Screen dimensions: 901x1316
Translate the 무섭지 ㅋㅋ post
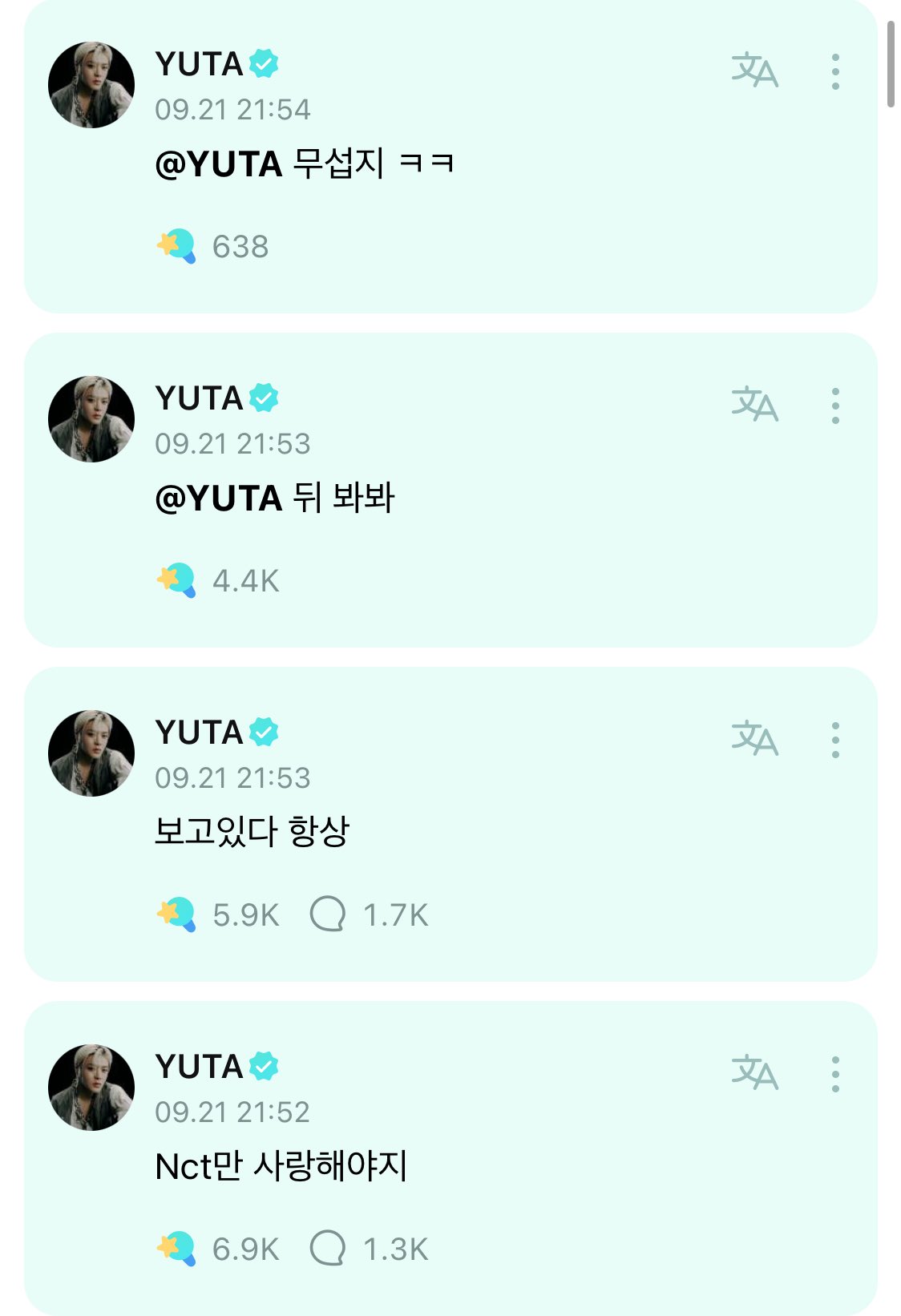(x=754, y=71)
